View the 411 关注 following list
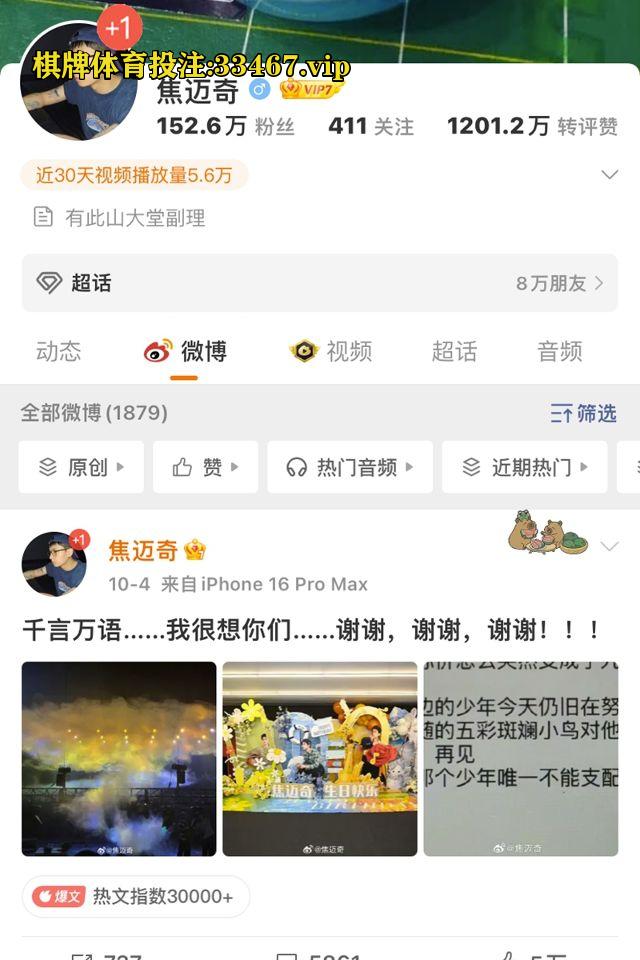The image size is (640, 960). click(x=370, y=126)
